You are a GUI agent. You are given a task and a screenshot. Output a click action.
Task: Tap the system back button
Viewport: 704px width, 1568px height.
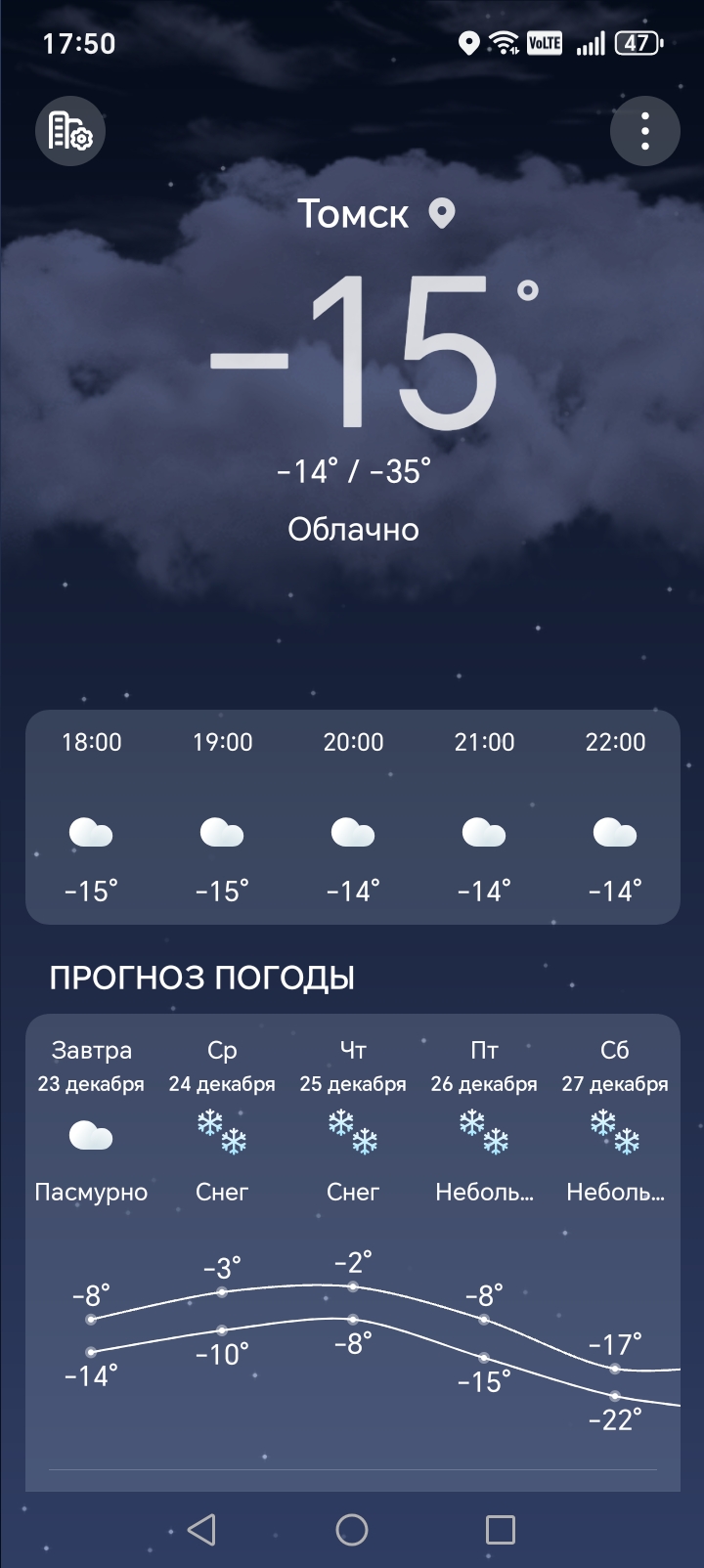(x=201, y=1529)
